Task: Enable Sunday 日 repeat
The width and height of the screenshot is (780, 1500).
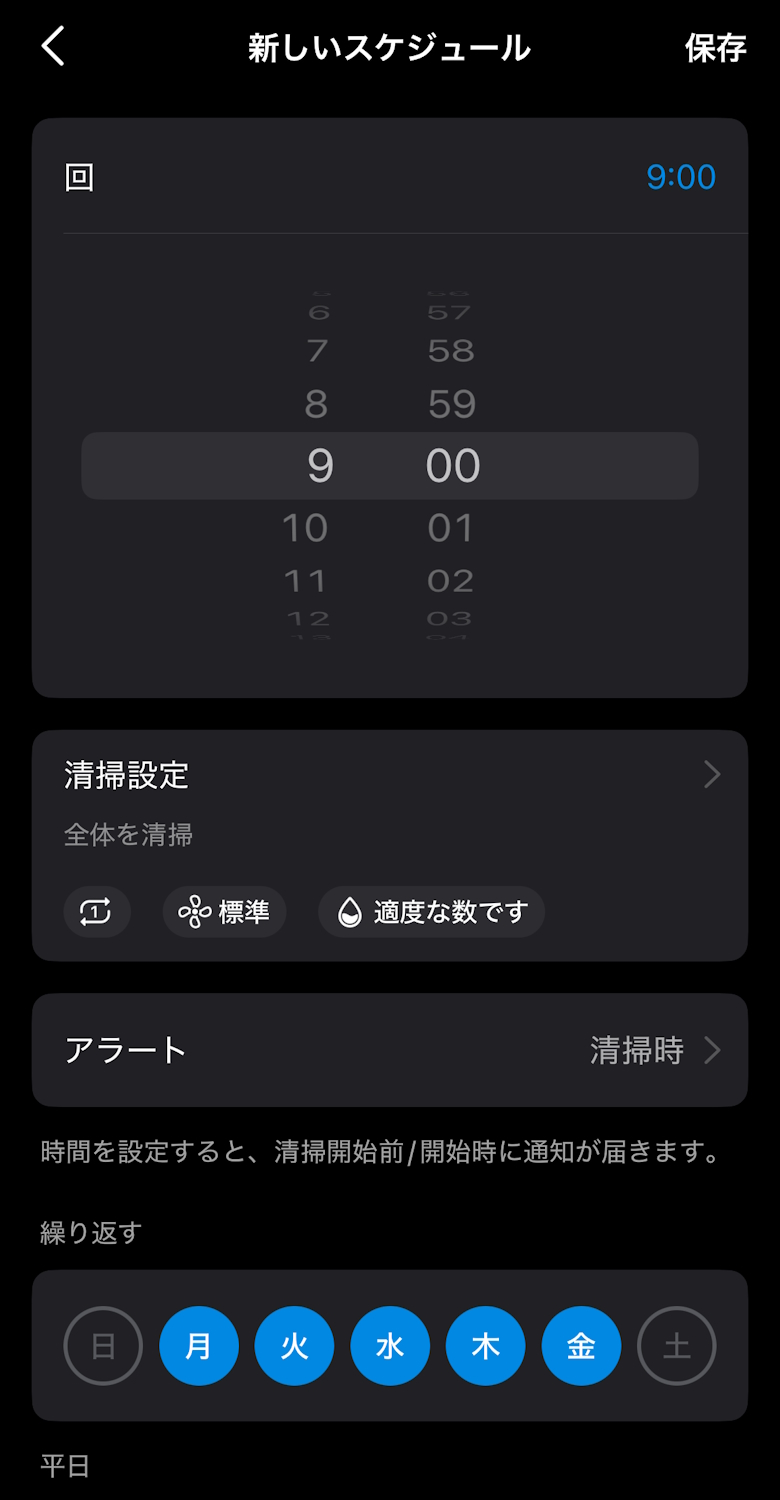Action: pos(104,1346)
